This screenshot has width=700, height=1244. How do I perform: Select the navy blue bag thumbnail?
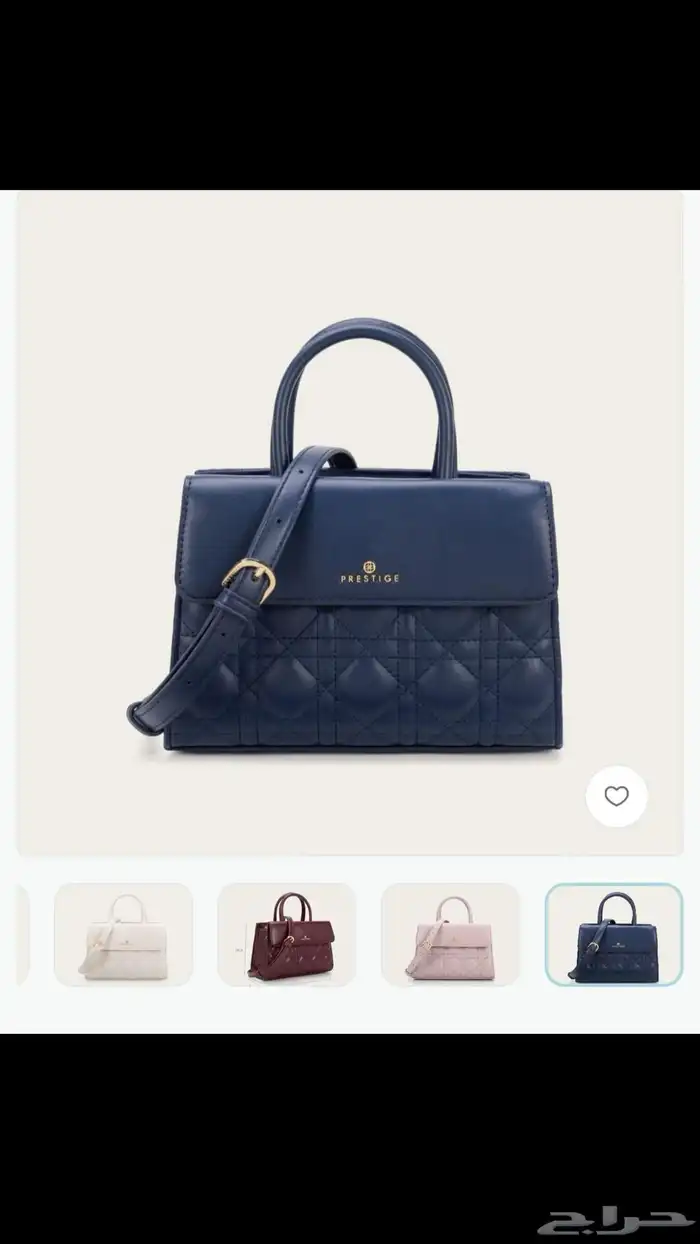pos(613,934)
